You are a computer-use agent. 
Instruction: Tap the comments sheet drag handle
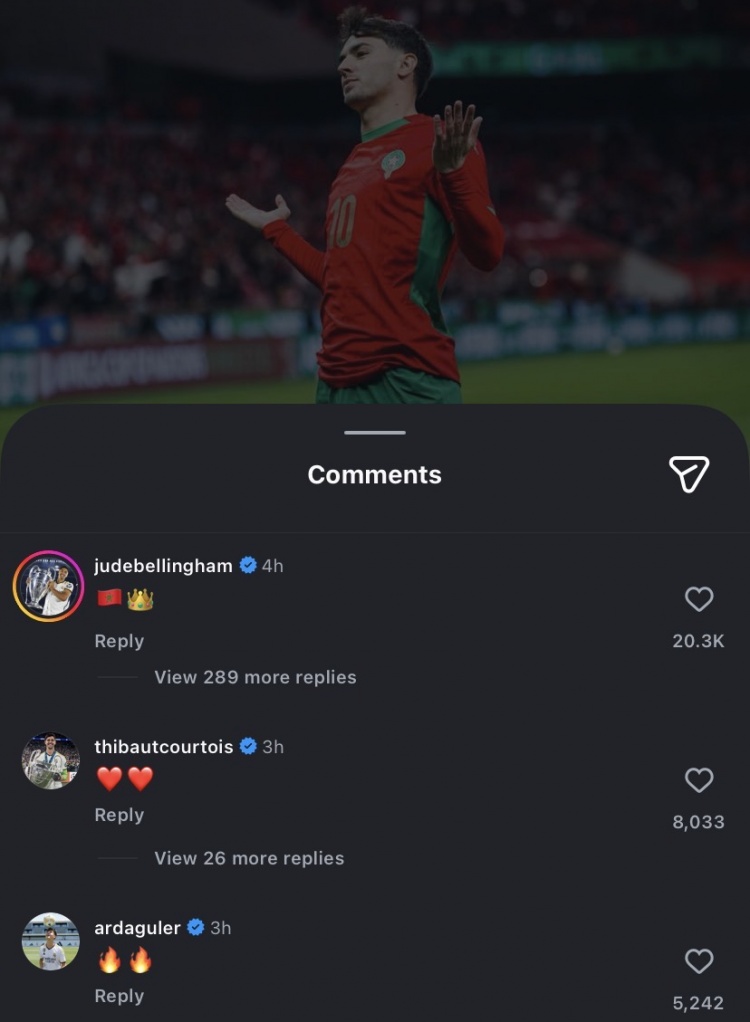[x=375, y=433]
